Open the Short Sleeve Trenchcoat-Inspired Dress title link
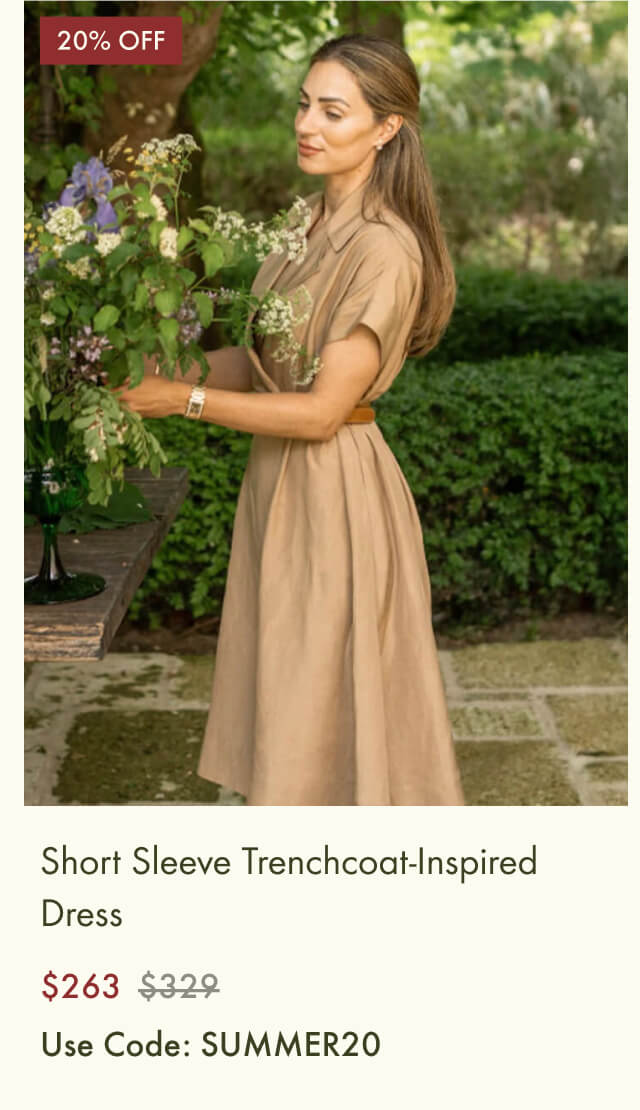The width and height of the screenshot is (640, 1110). click(x=288, y=862)
